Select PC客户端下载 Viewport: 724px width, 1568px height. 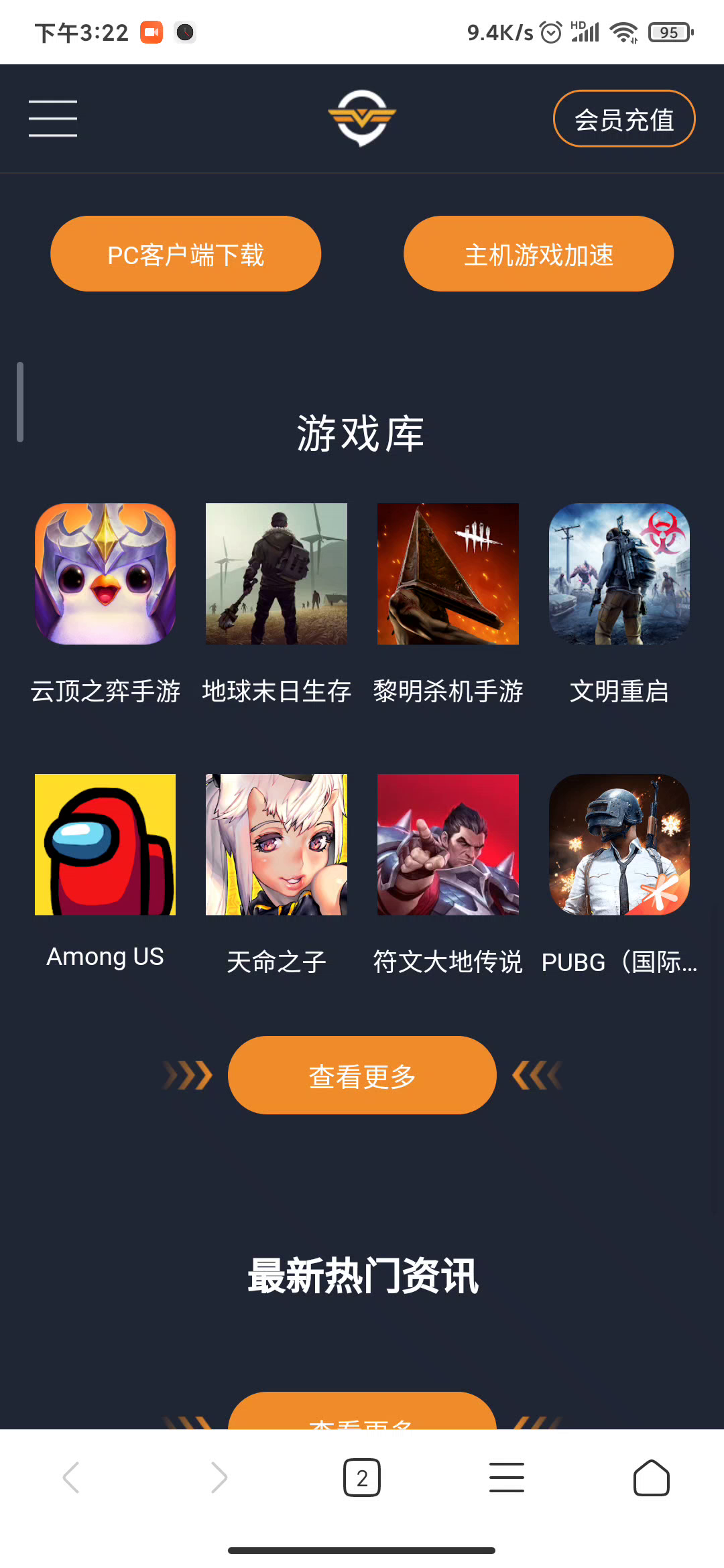(186, 254)
